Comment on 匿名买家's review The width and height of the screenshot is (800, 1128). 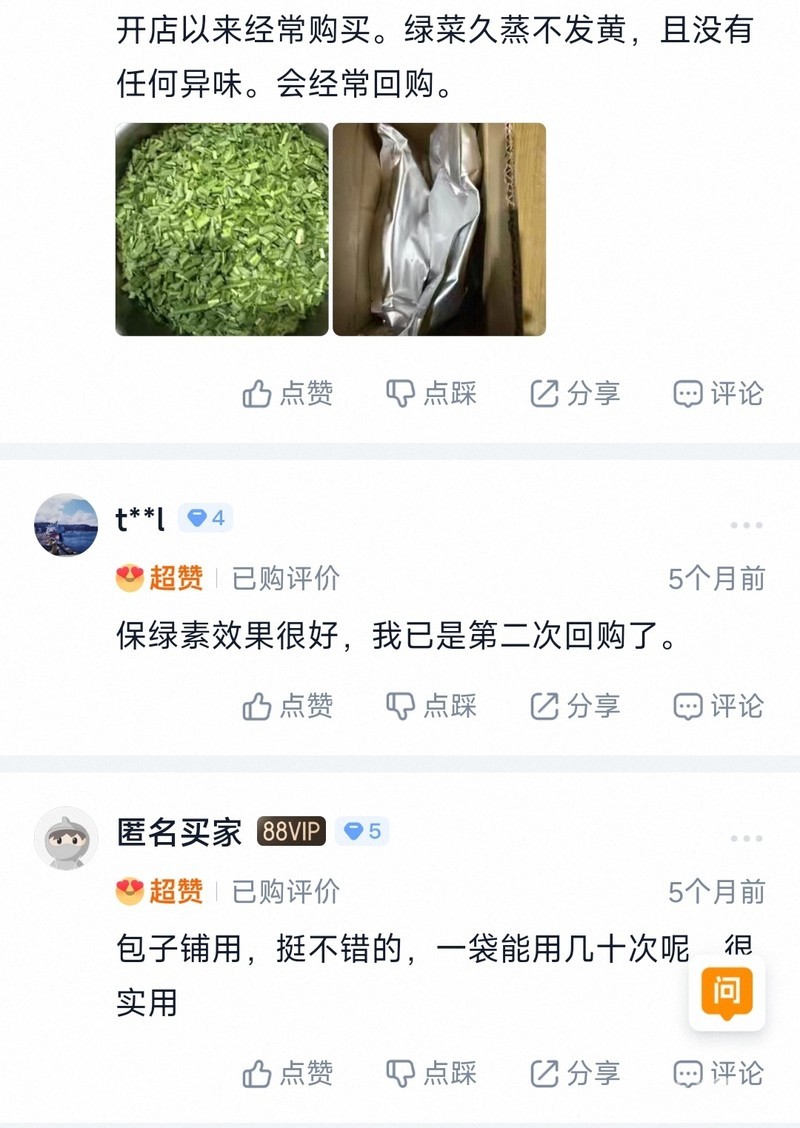coord(718,1074)
